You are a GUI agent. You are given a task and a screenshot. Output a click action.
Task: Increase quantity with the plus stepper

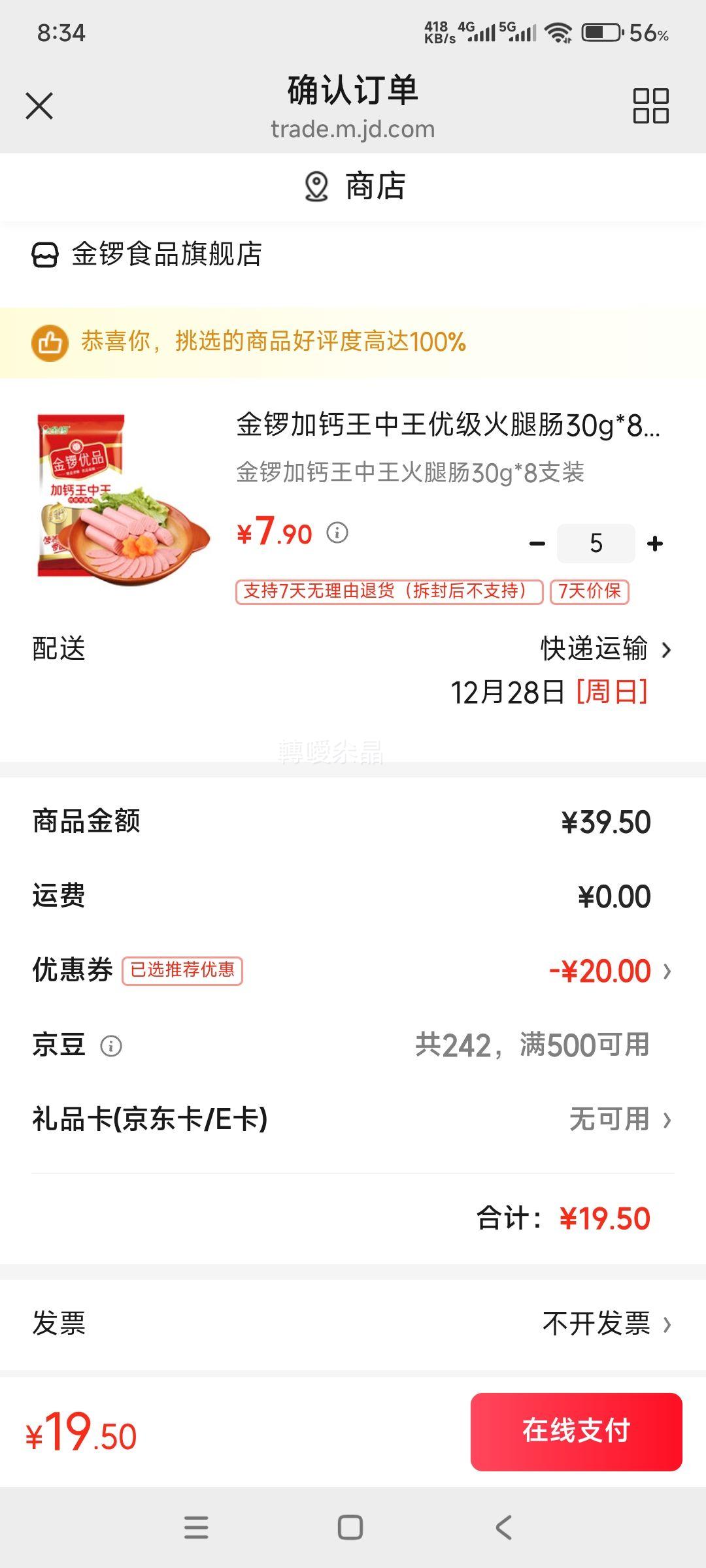click(654, 542)
